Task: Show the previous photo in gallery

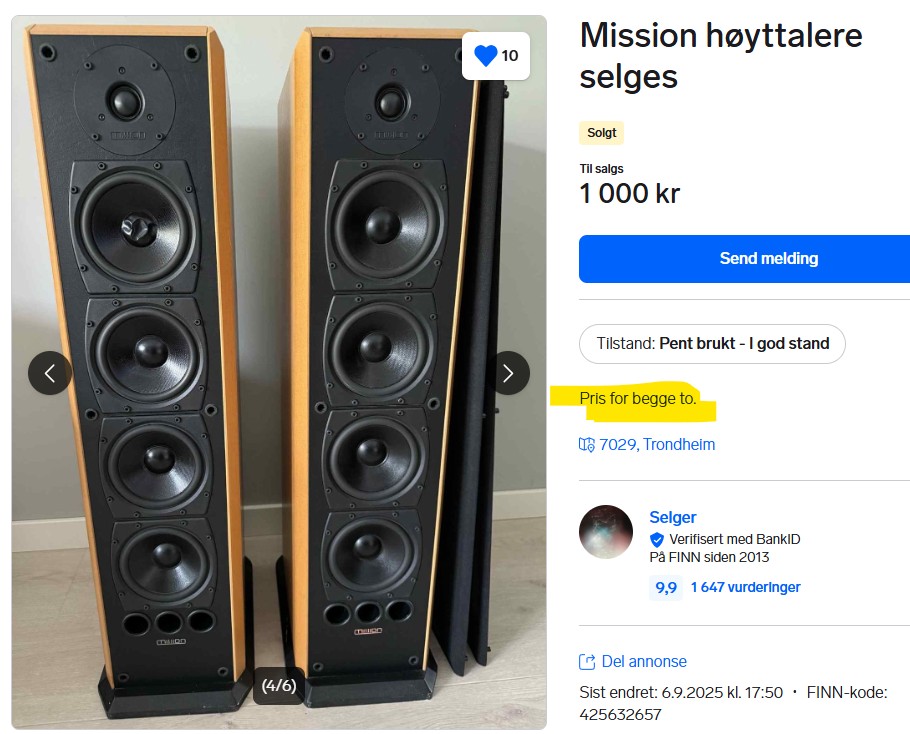Action: [x=50, y=373]
